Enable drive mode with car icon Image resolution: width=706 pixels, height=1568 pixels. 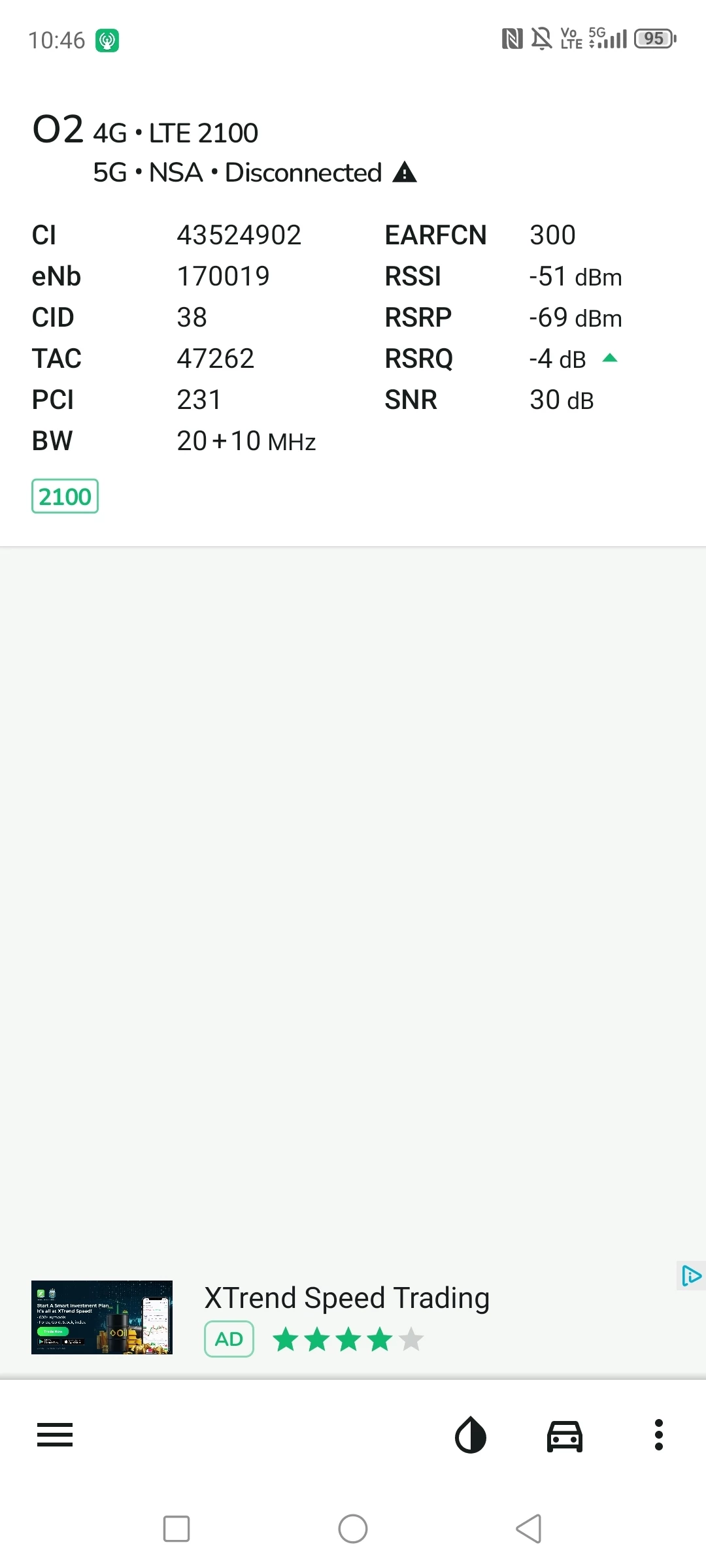[x=565, y=1435]
